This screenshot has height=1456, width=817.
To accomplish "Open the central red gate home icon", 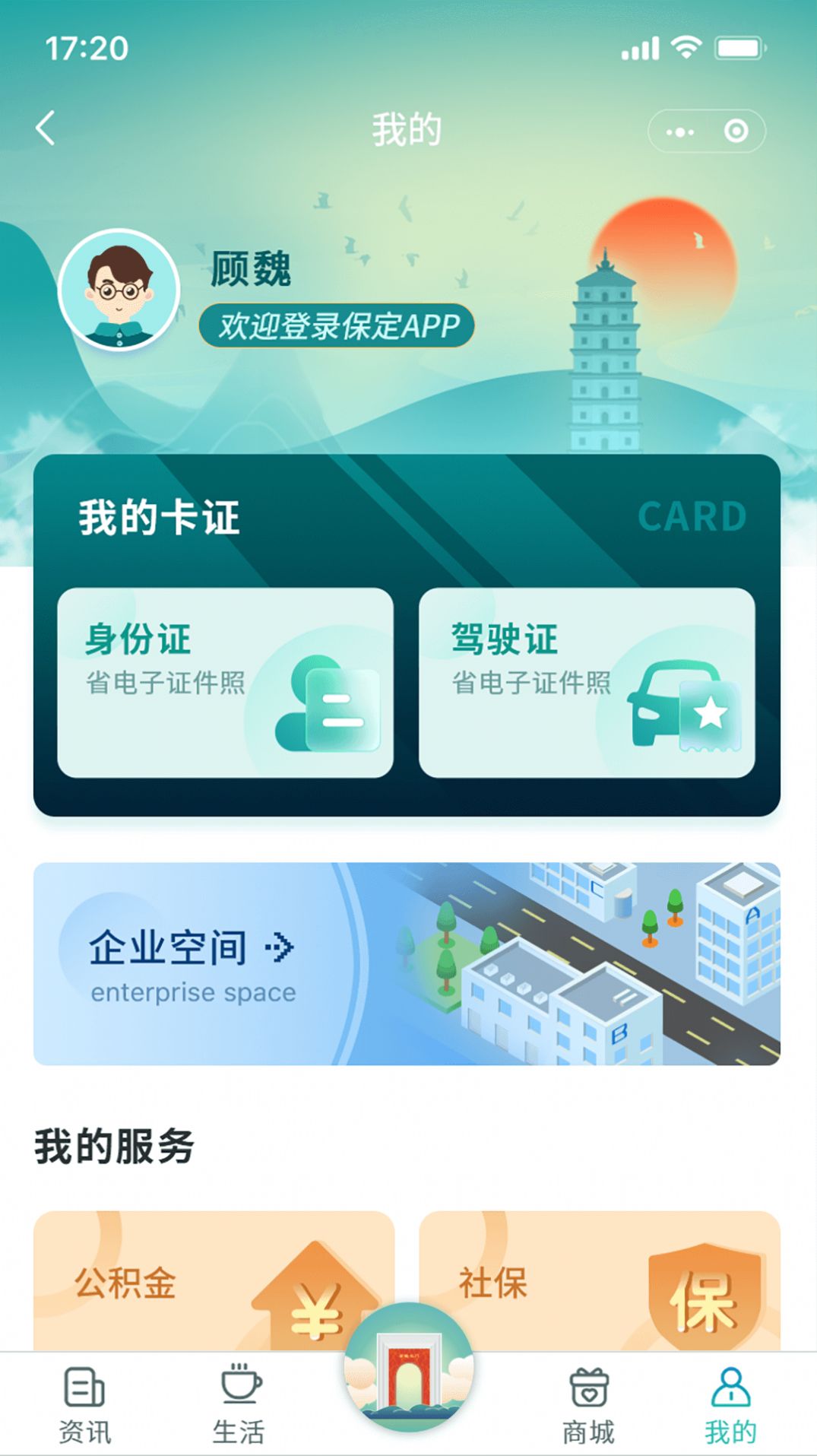I will (408, 1369).
